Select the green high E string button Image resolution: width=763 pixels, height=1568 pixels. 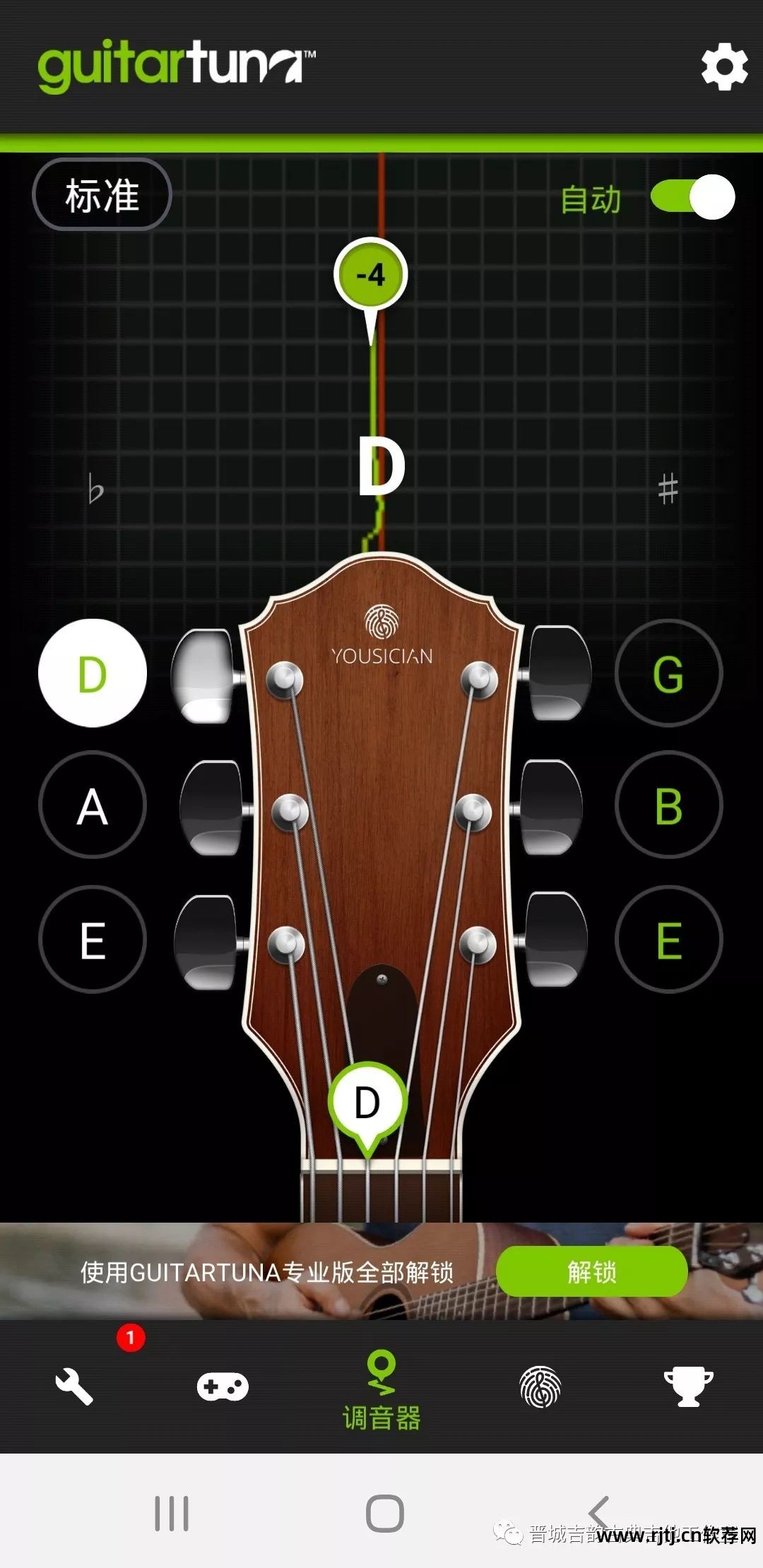pos(668,939)
